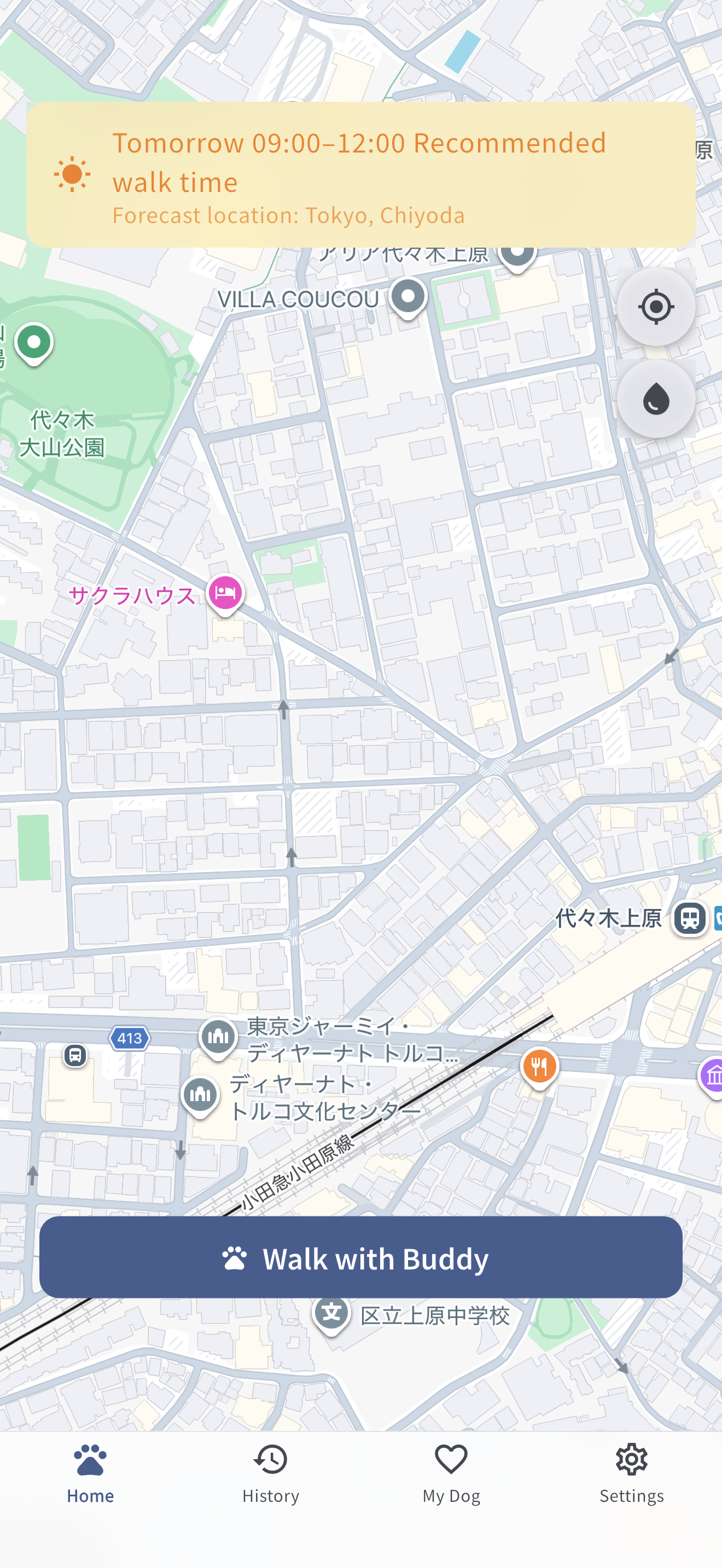Tap the 代々木上原 station marker
This screenshot has height=1568, width=722.
point(690,918)
